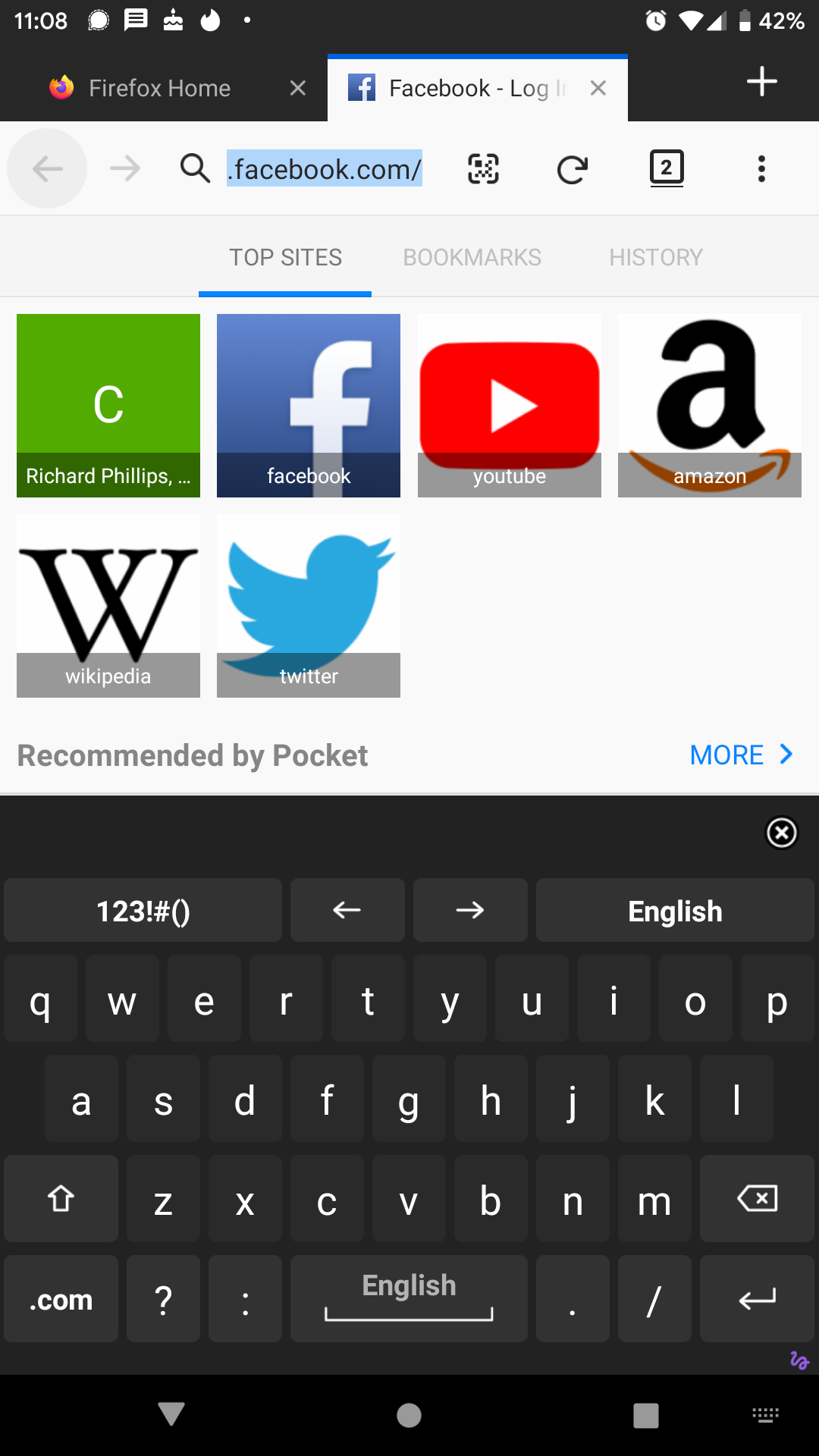The height and width of the screenshot is (1456, 819).
Task: View MORE Pocket recommendations
Action: (742, 755)
